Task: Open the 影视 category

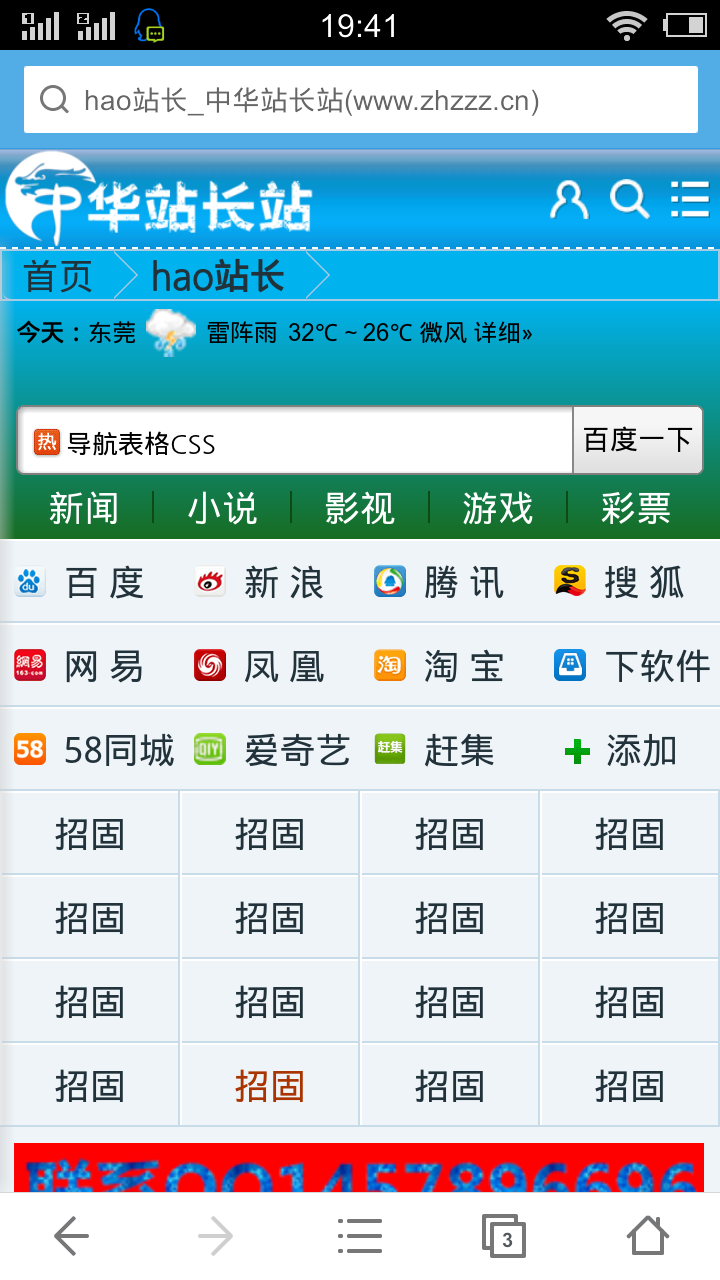Action: click(360, 508)
